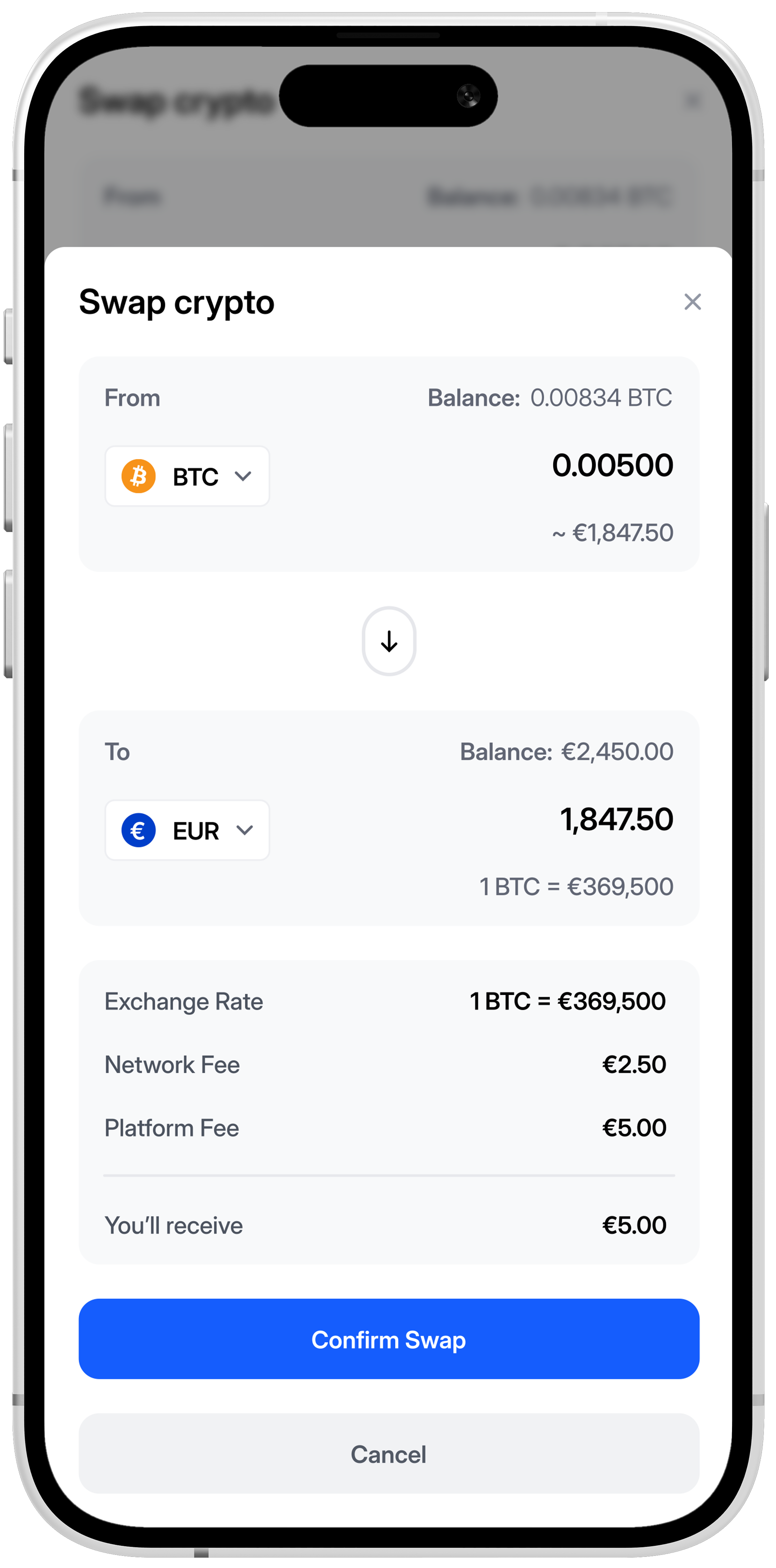
Task: Cancel the swap
Action: point(388,1454)
